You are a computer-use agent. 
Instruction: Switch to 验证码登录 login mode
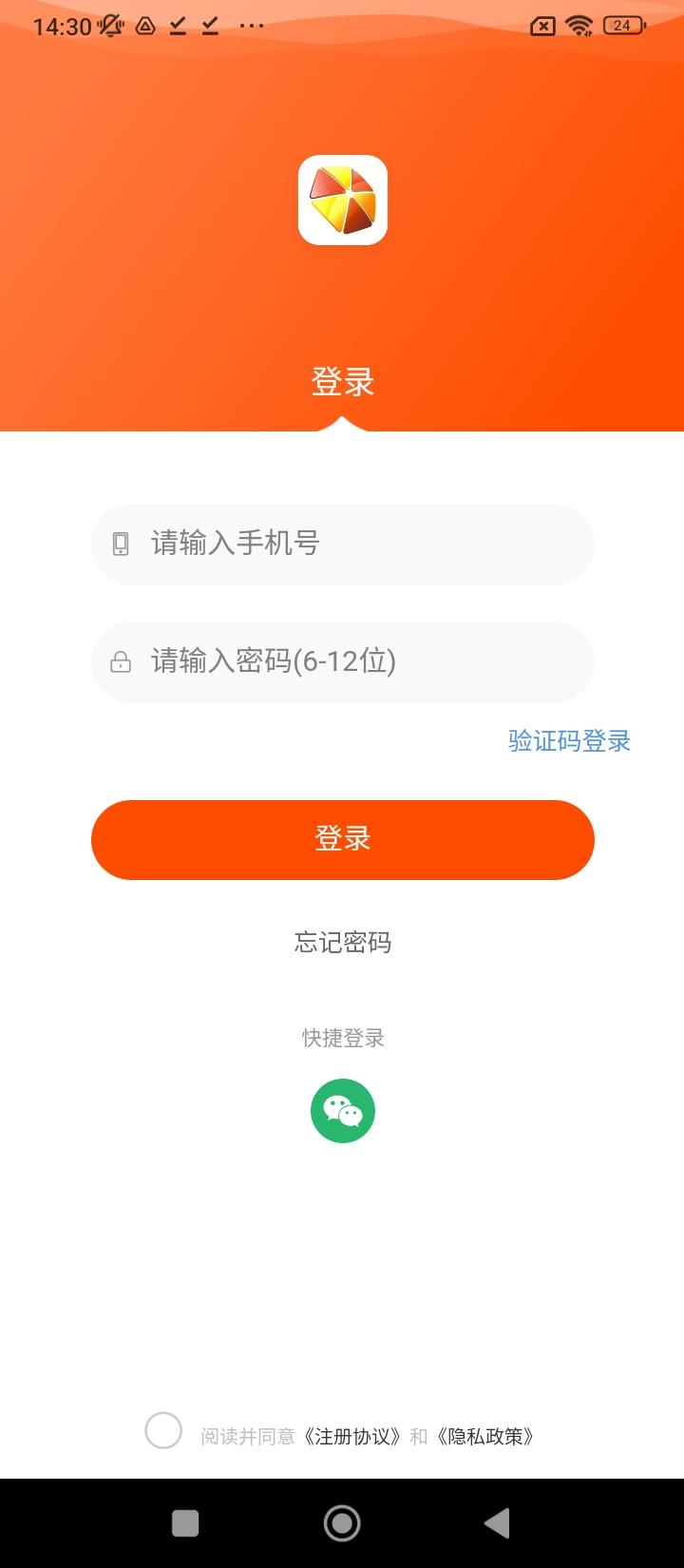tap(569, 741)
